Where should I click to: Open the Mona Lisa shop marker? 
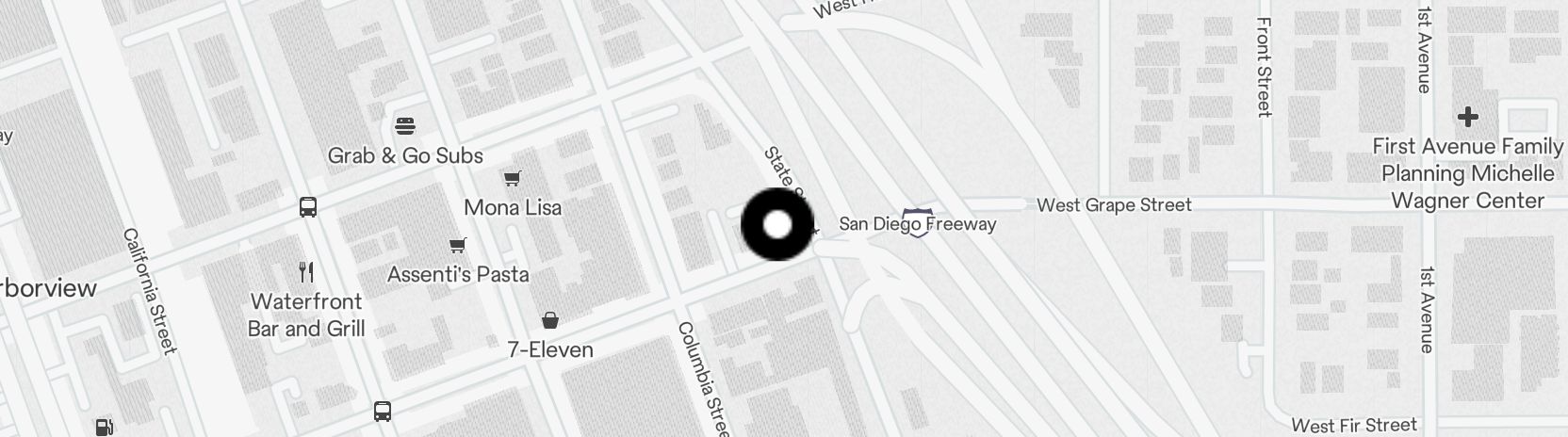(x=512, y=179)
